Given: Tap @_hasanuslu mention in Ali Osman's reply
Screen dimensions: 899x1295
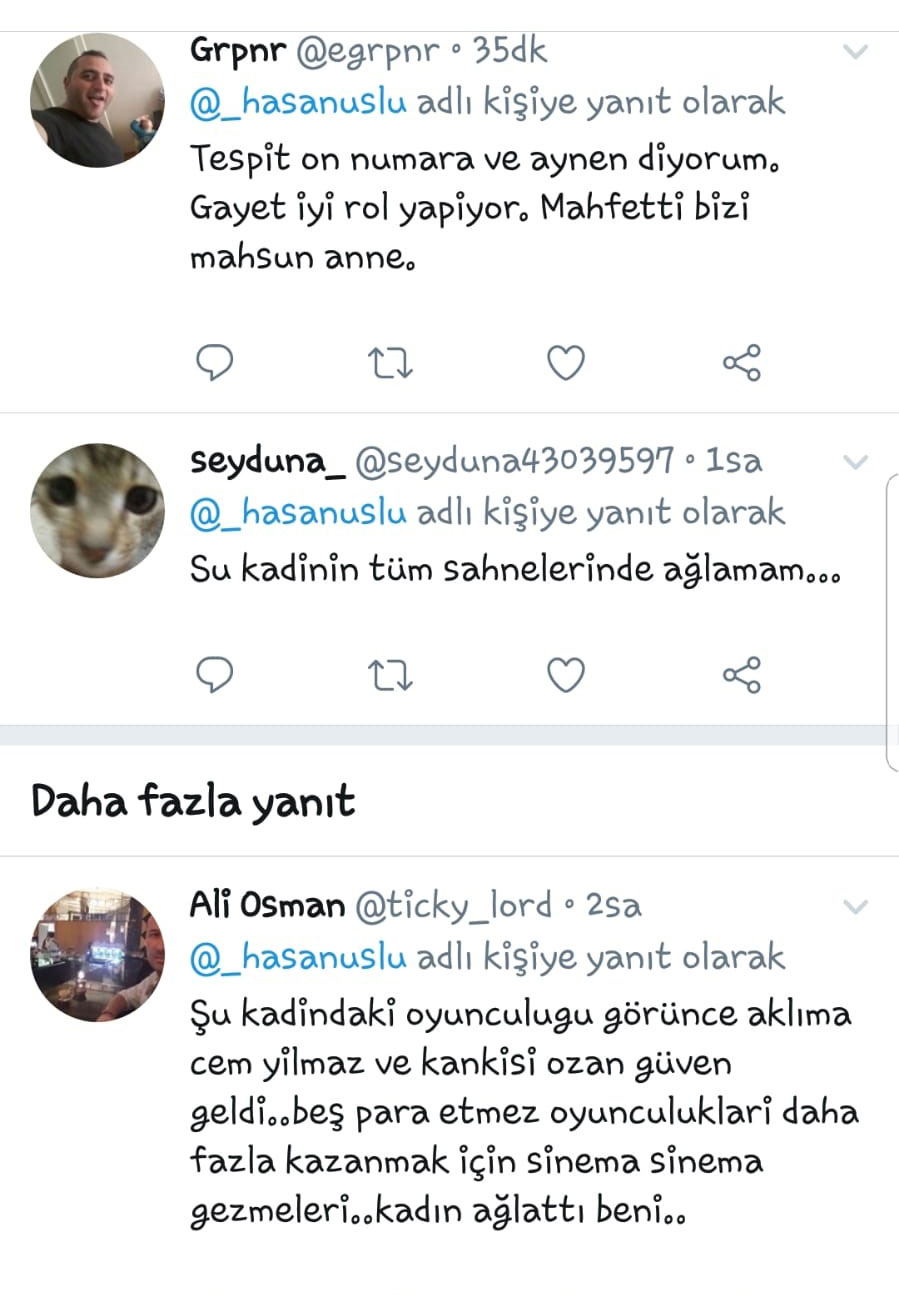Looking at the screenshot, I should tap(299, 958).
